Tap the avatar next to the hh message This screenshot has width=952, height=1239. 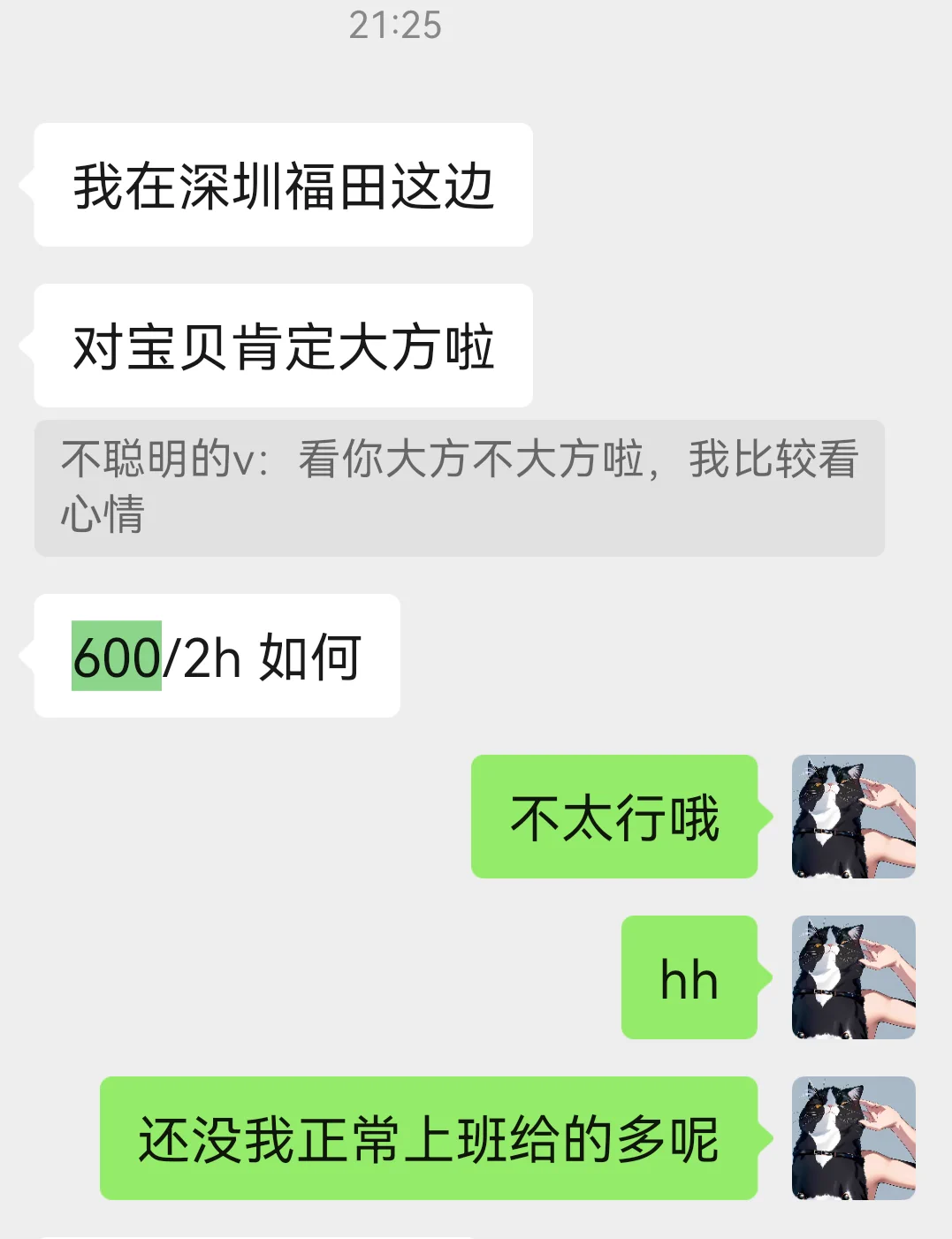(x=853, y=977)
